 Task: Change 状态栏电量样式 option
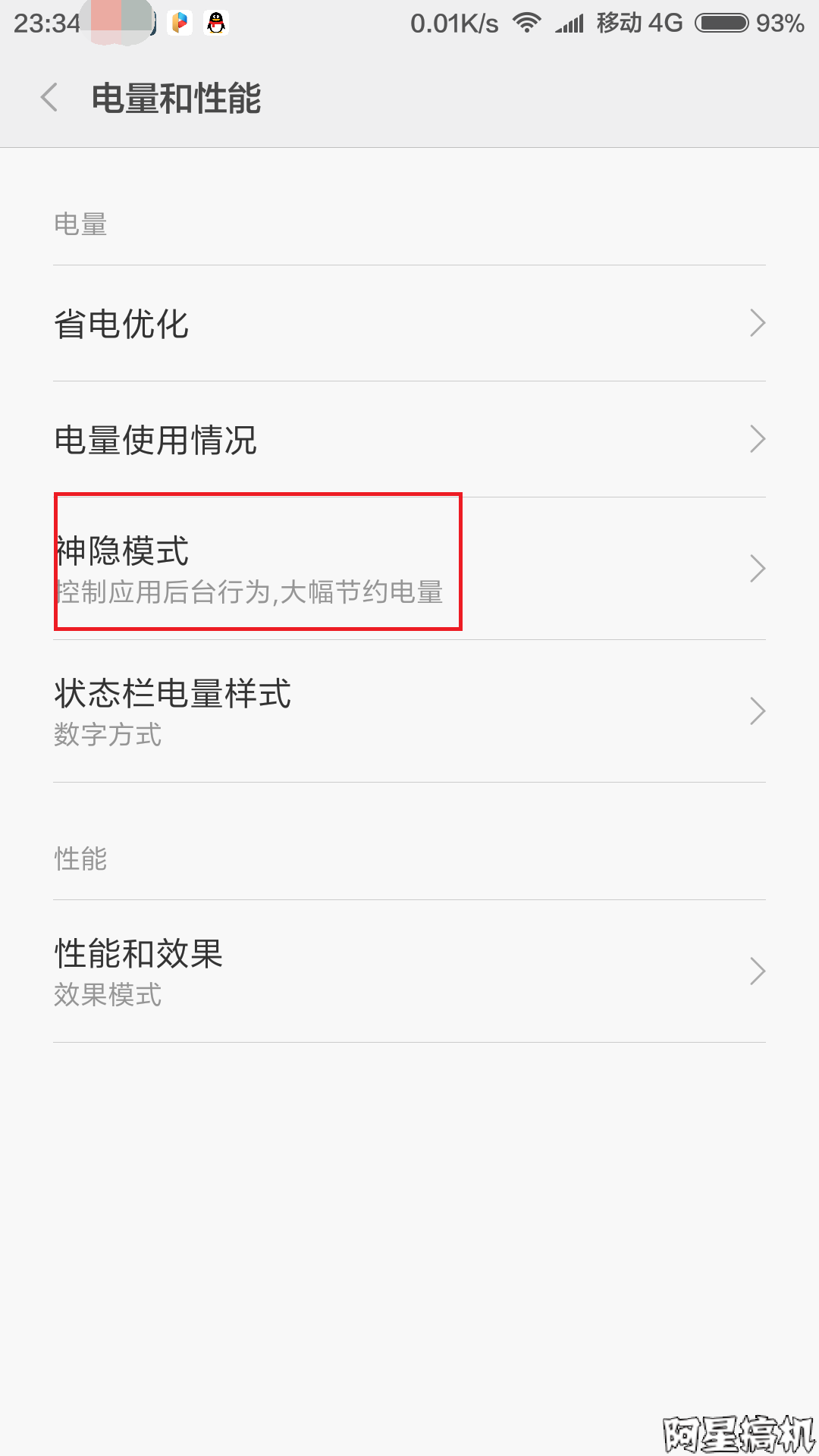[409, 711]
